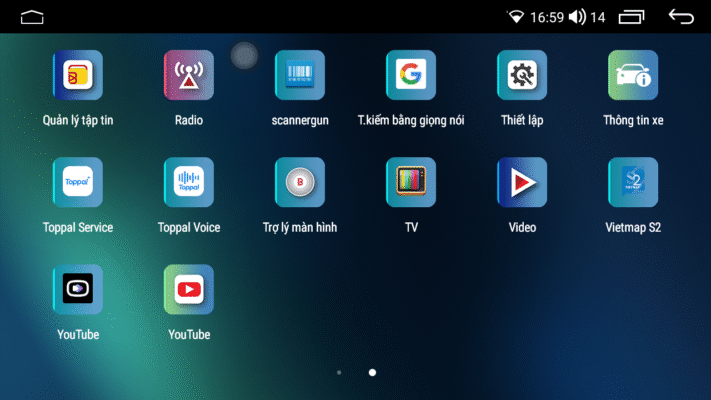The width and height of the screenshot is (711, 400).
Task: Open Trợ lý màn hình app
Action: 300,182
